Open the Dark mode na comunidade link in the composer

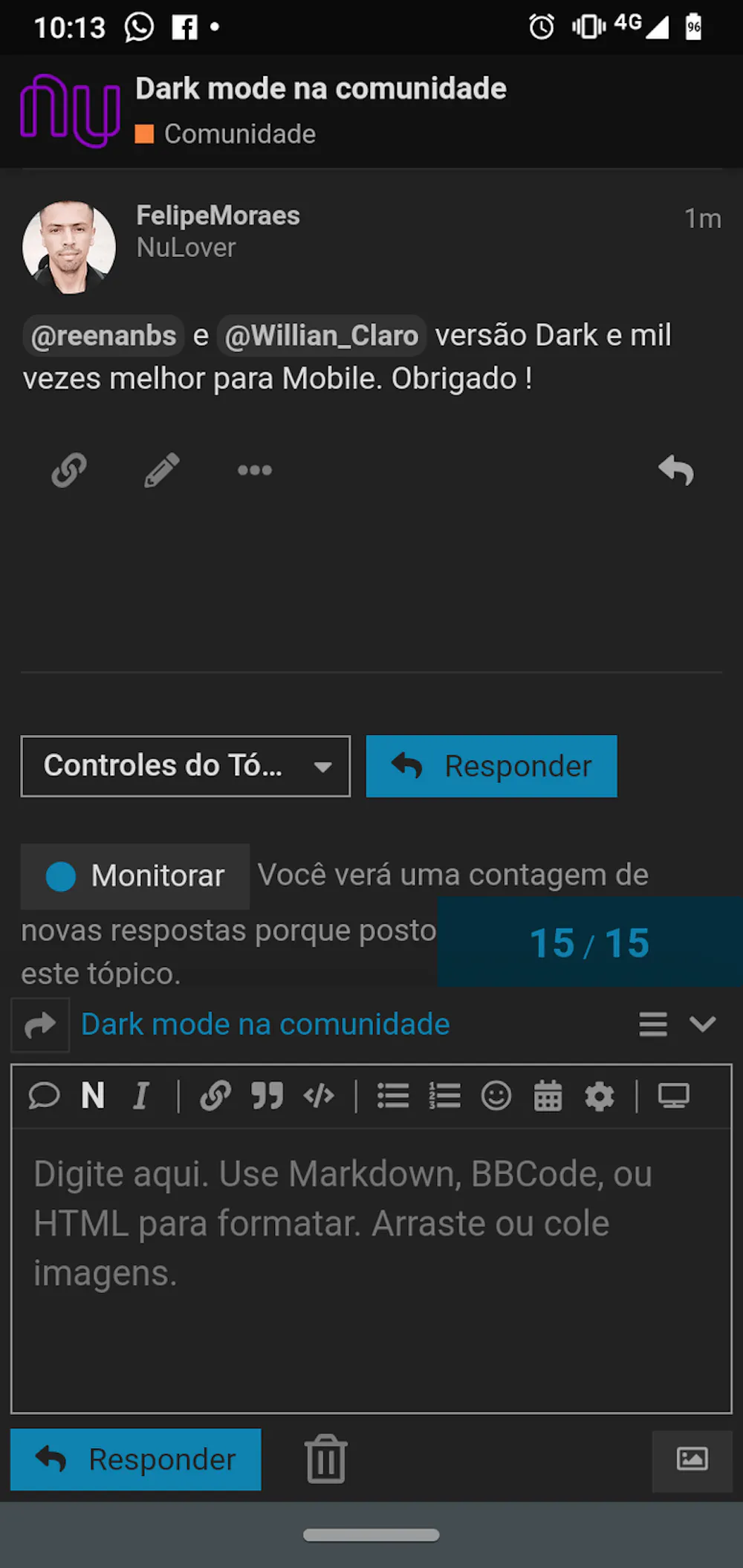265,1025
